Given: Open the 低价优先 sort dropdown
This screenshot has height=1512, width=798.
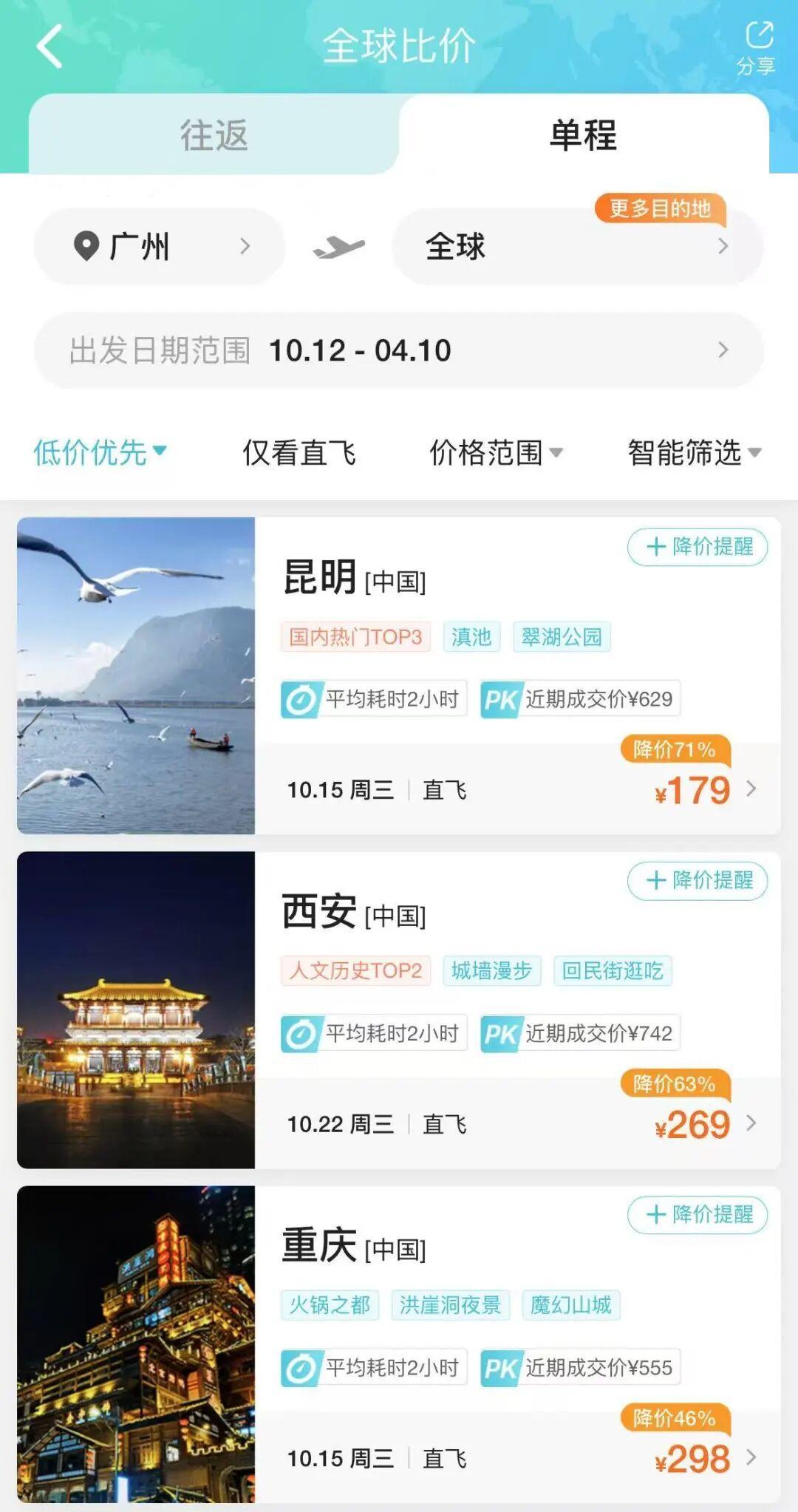Looking at the screenshot, I should tap(100, 452).
